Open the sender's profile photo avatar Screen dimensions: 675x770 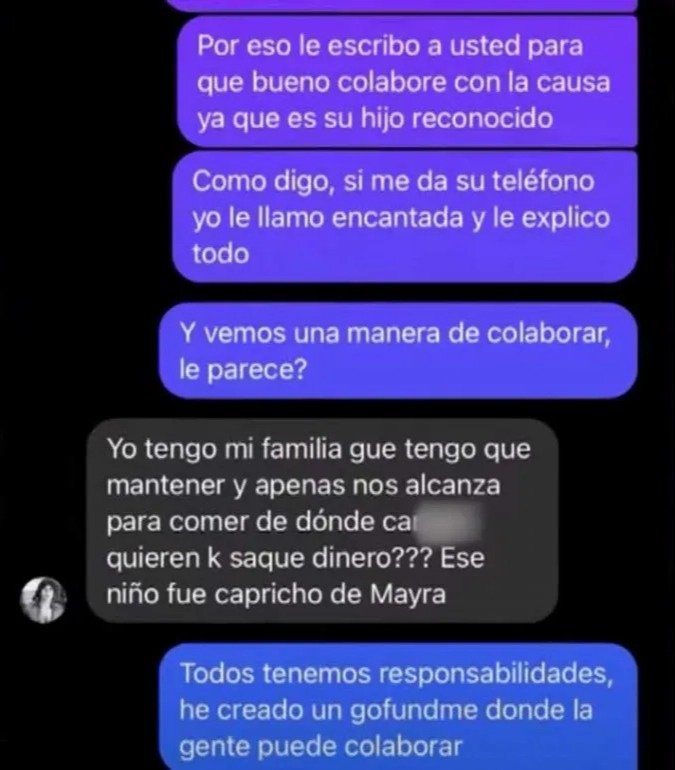(x=44, y=598)
